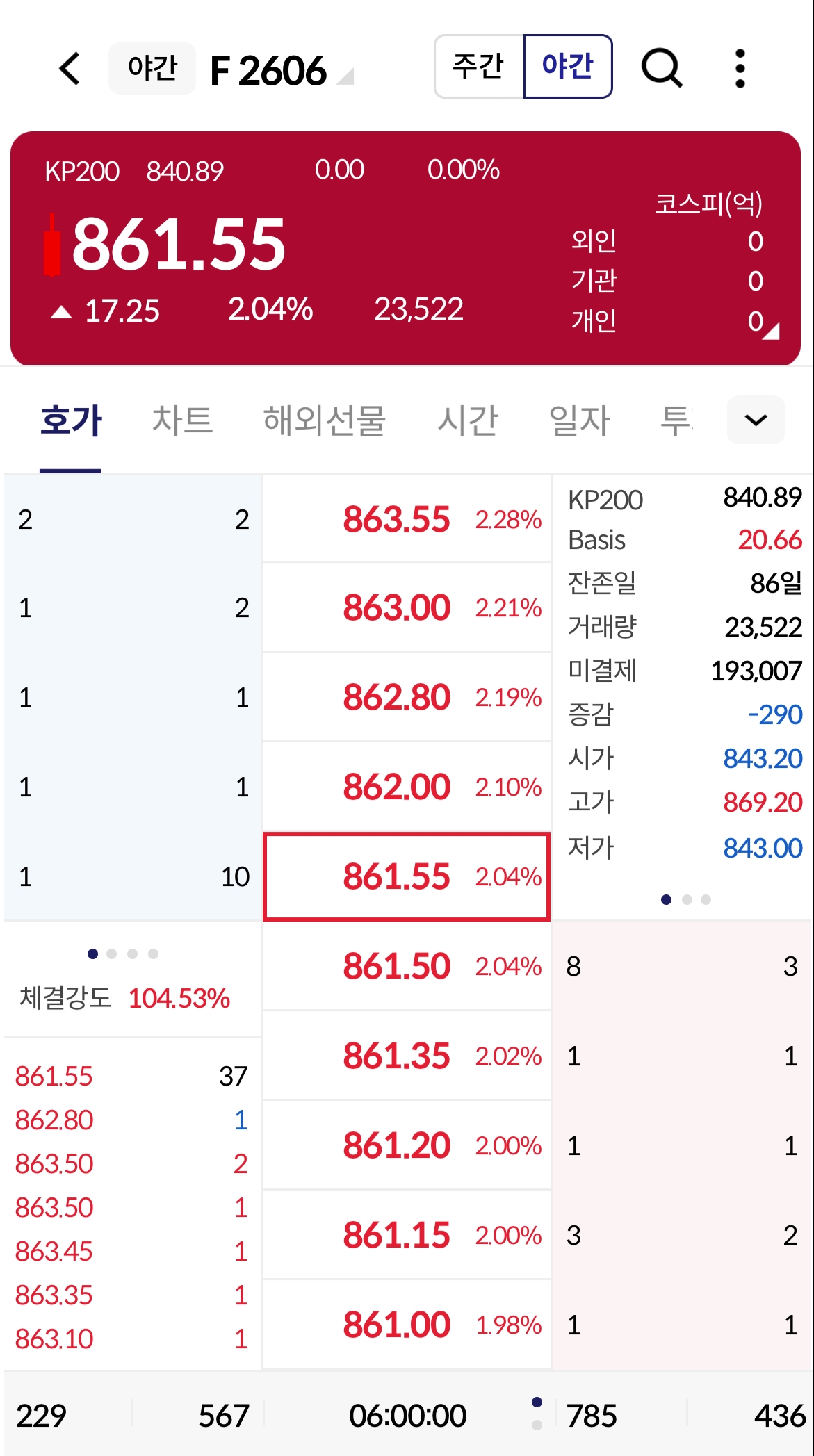
Task: Select the 863.55 ask price row
Action: (x=406, y=519)
